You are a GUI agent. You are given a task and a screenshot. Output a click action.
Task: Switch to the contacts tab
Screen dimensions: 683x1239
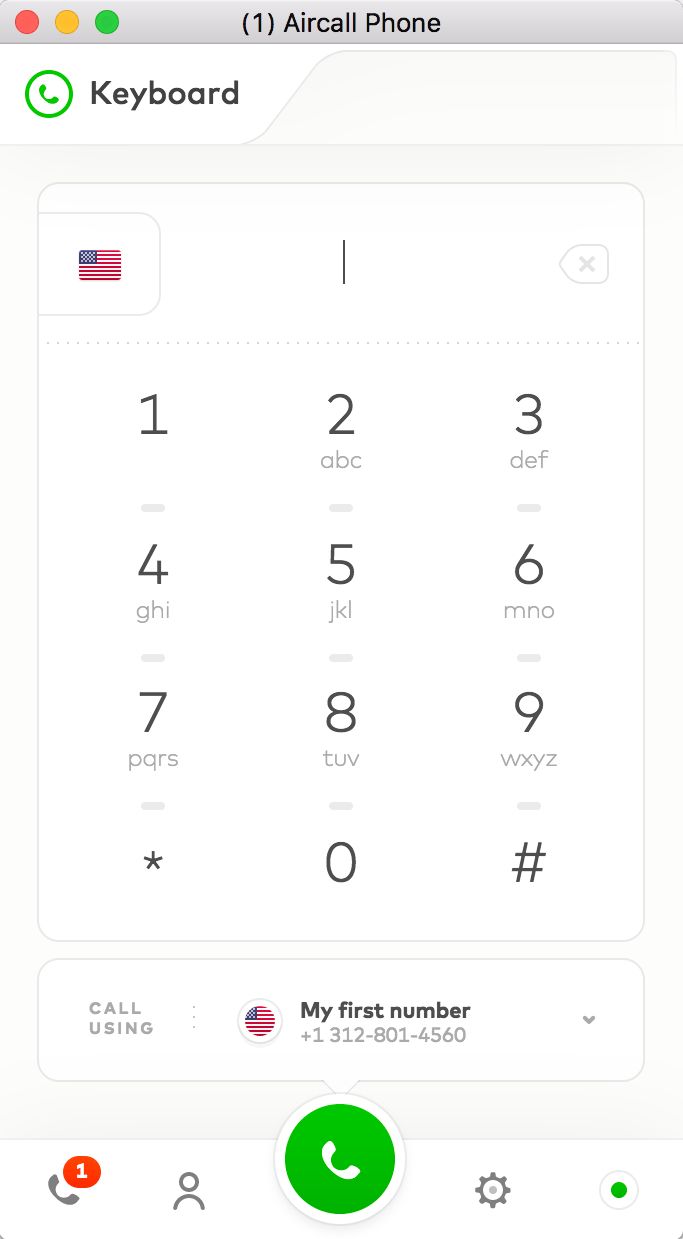pyautogui.click(x=188, y=1190)
